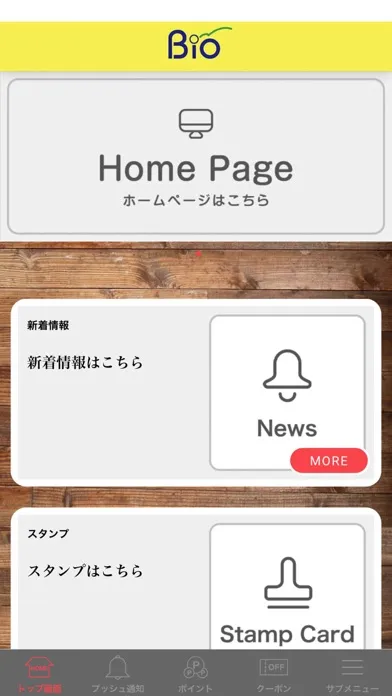This screenshot has height=696, width=392.
Task: Open the News tile
Action: tap(287, 392)
